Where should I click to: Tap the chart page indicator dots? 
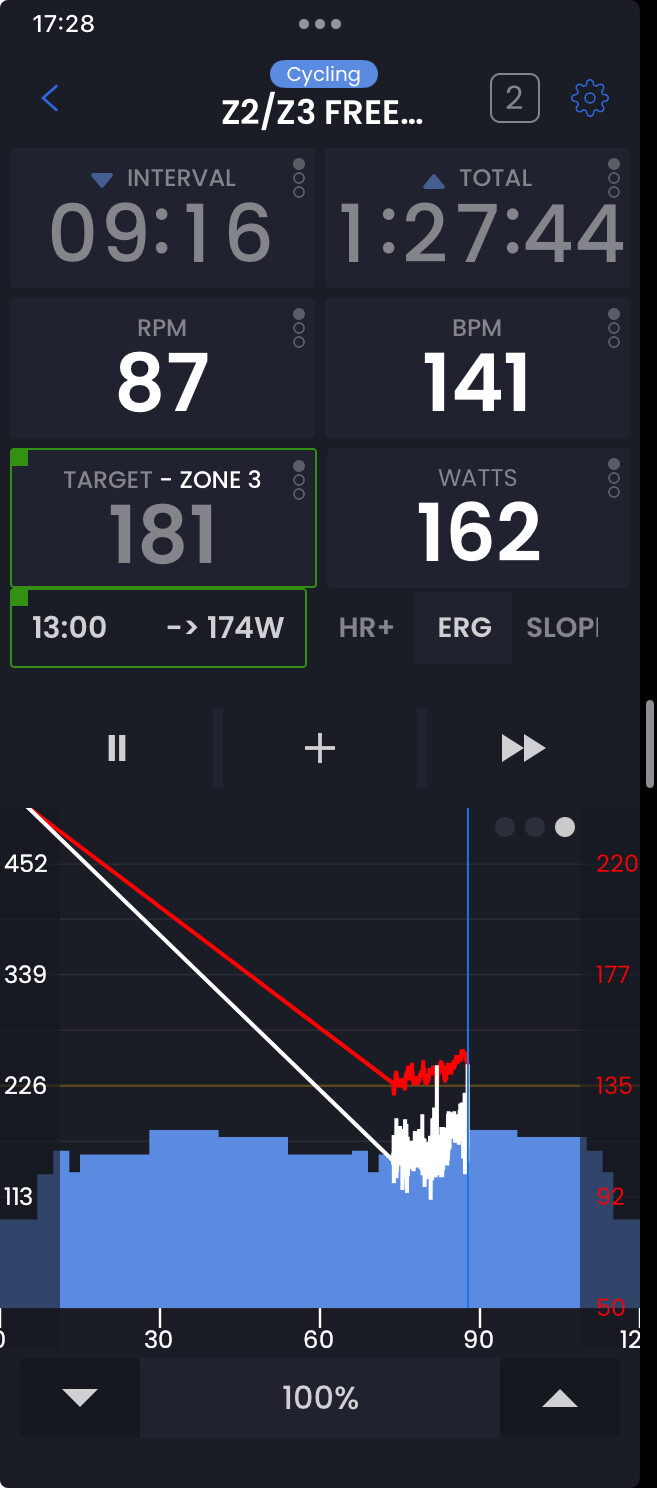pos(535,827)
